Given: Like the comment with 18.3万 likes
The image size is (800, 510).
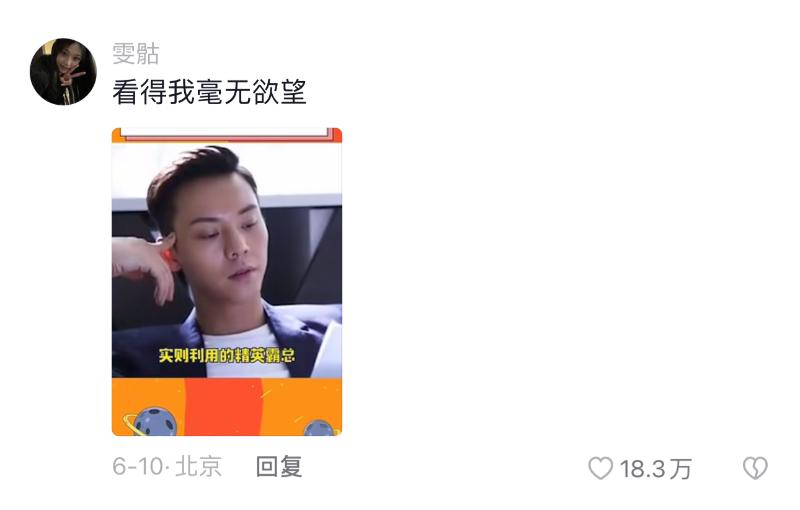Looking at the screenshot, I should click(600, 468).
